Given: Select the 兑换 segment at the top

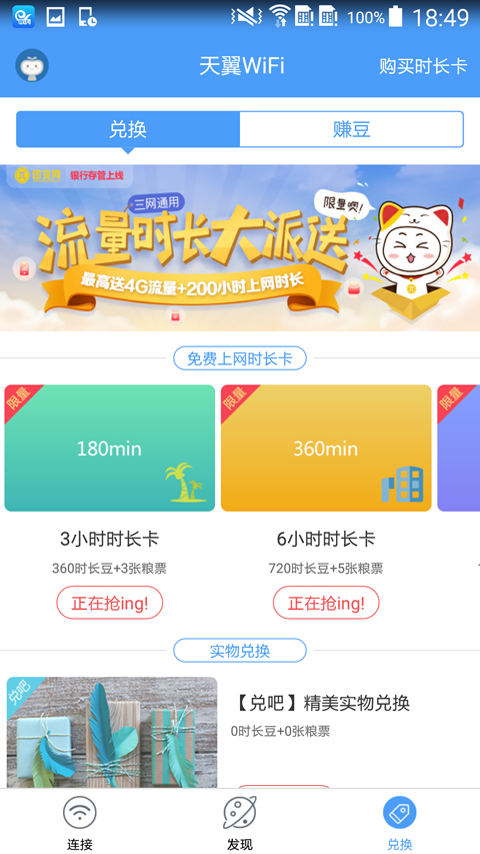Looking at the screenshot, I should pos(128,129).
